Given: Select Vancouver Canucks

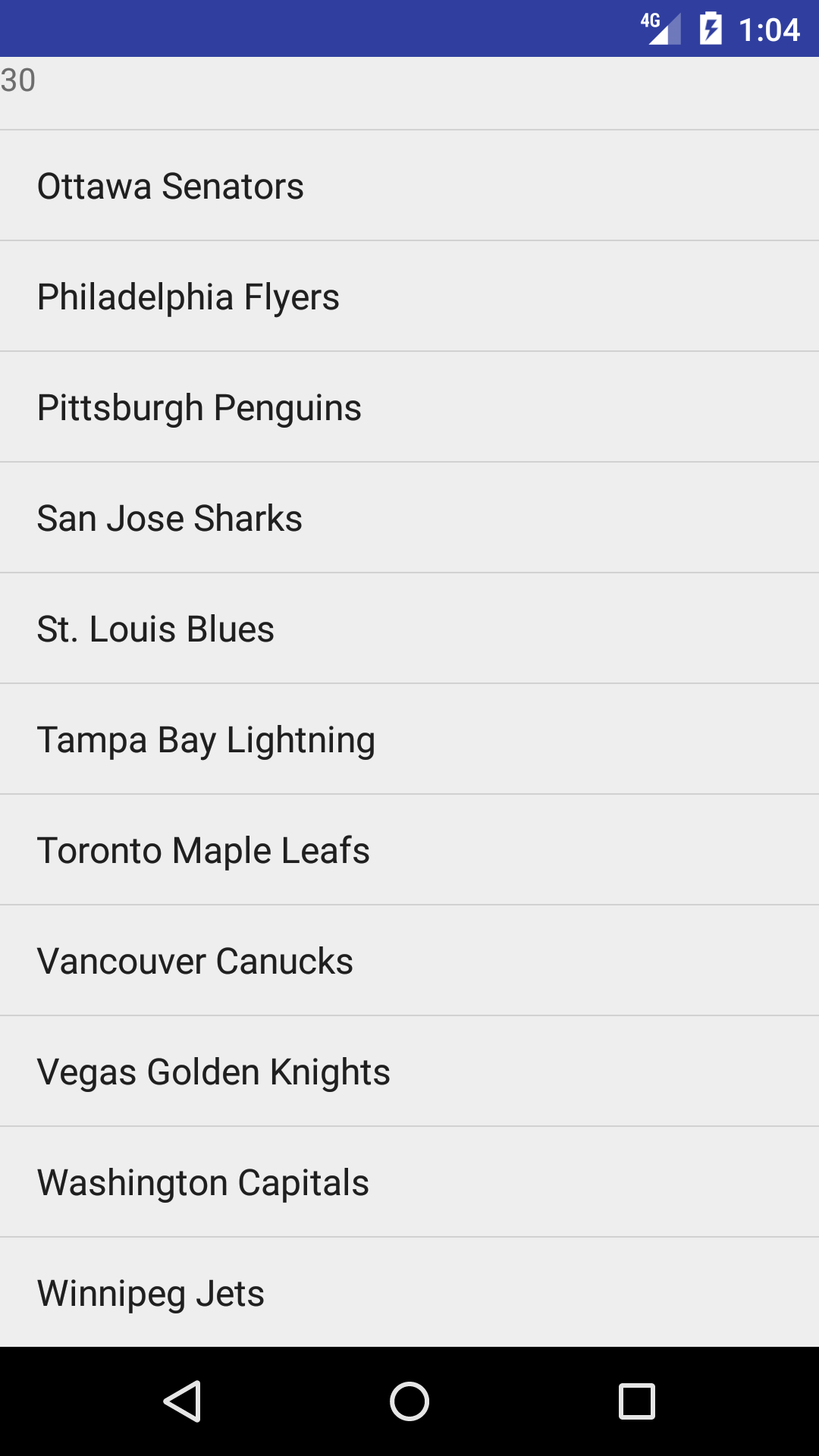Looking at the screenshot, I should 409,961.
